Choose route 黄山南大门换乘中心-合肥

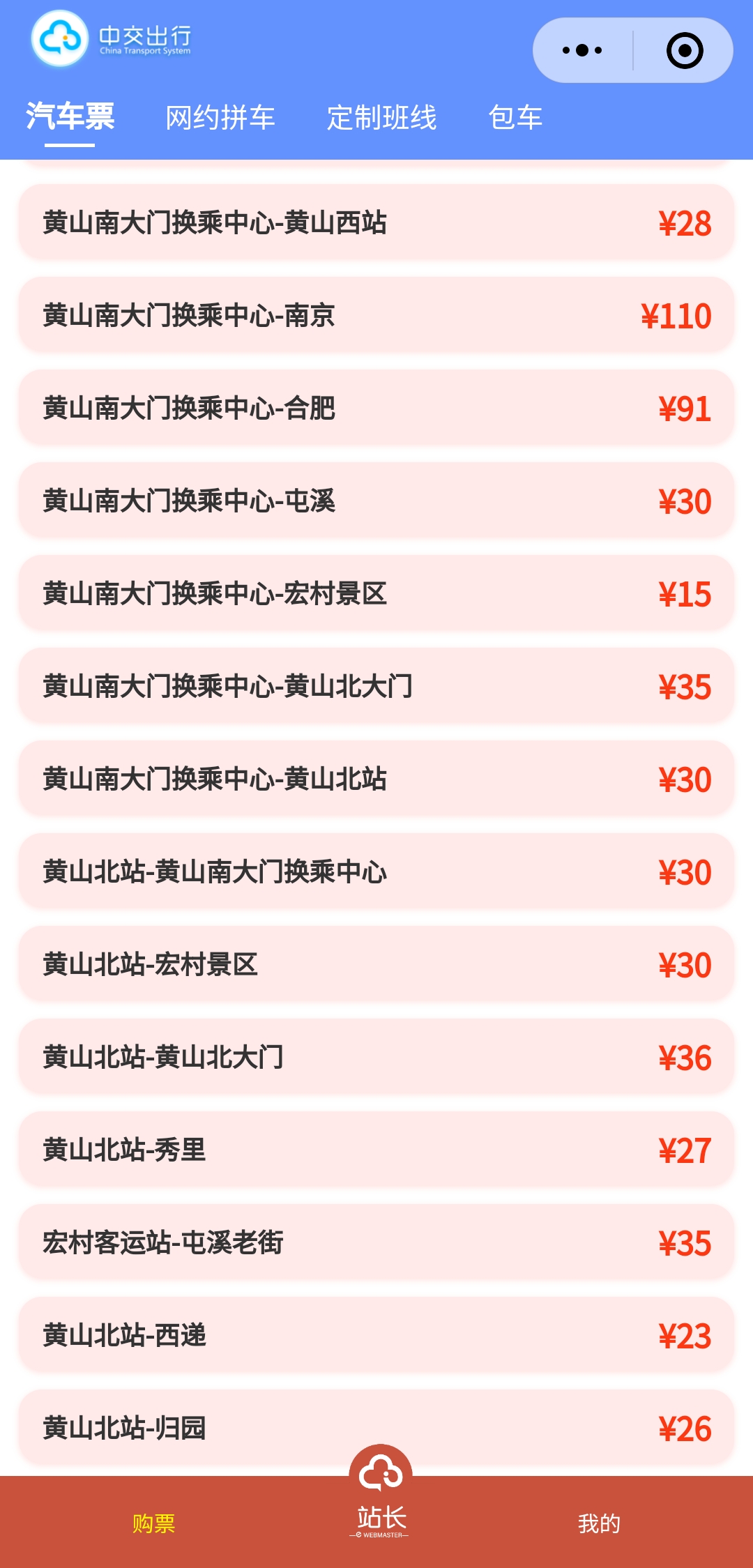pyautogui.click(x=376, y=409)
